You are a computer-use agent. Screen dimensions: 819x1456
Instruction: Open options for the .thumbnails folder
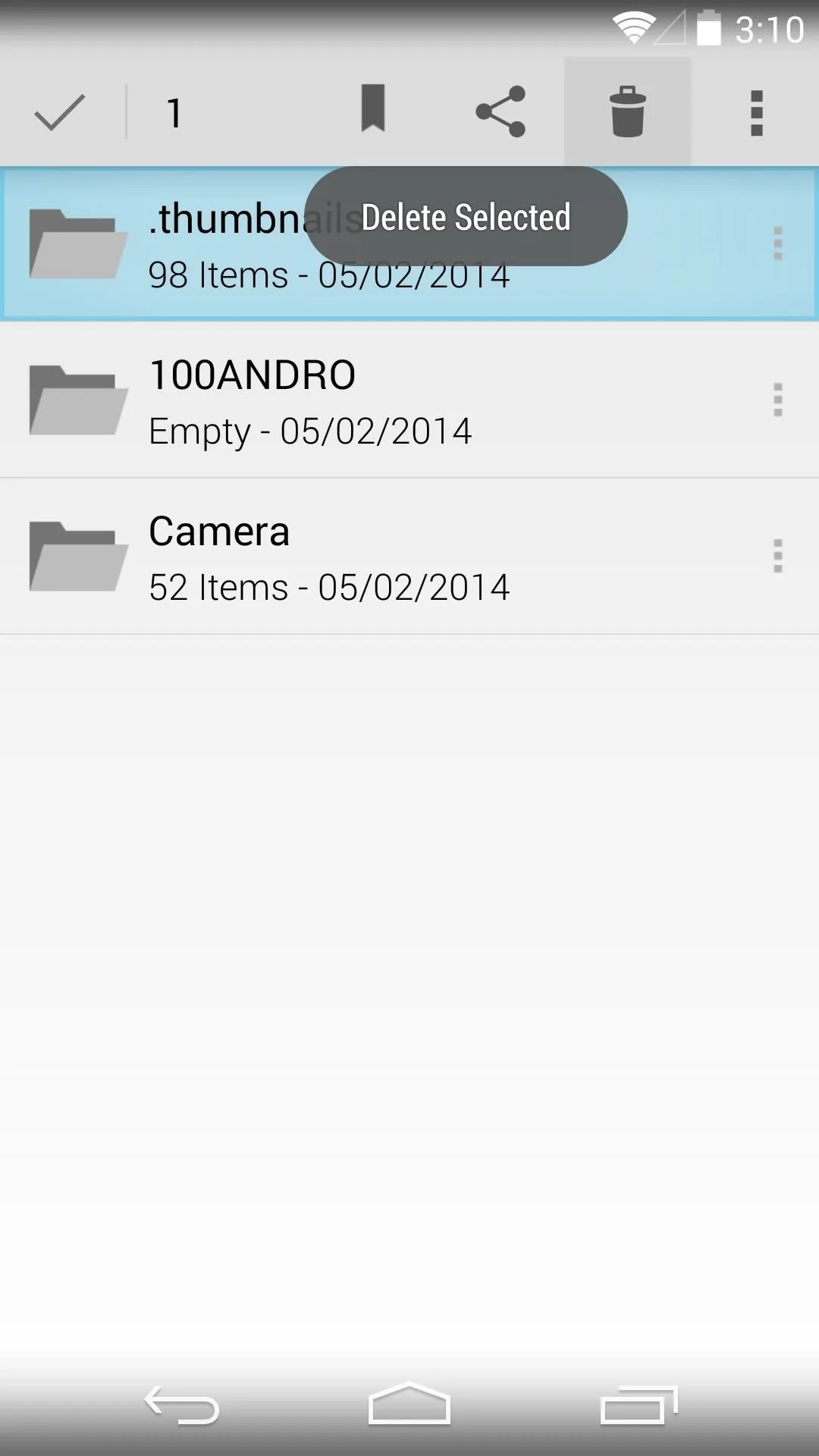click(777, 243)
